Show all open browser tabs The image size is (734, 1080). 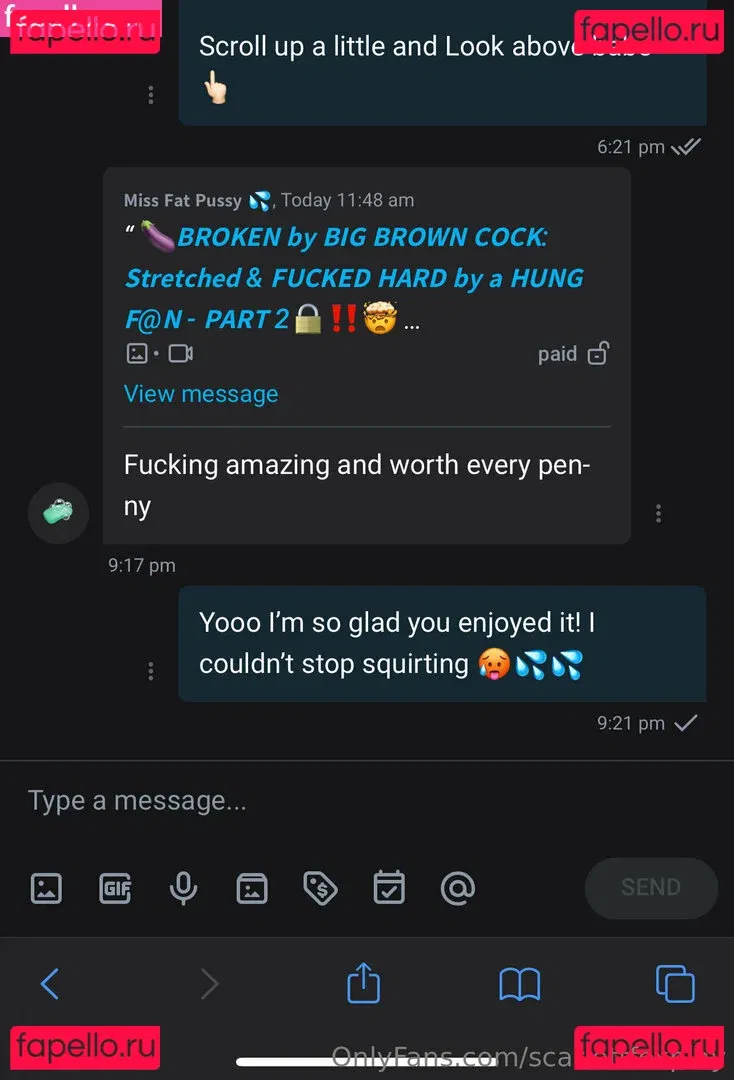tap(675, 984)
